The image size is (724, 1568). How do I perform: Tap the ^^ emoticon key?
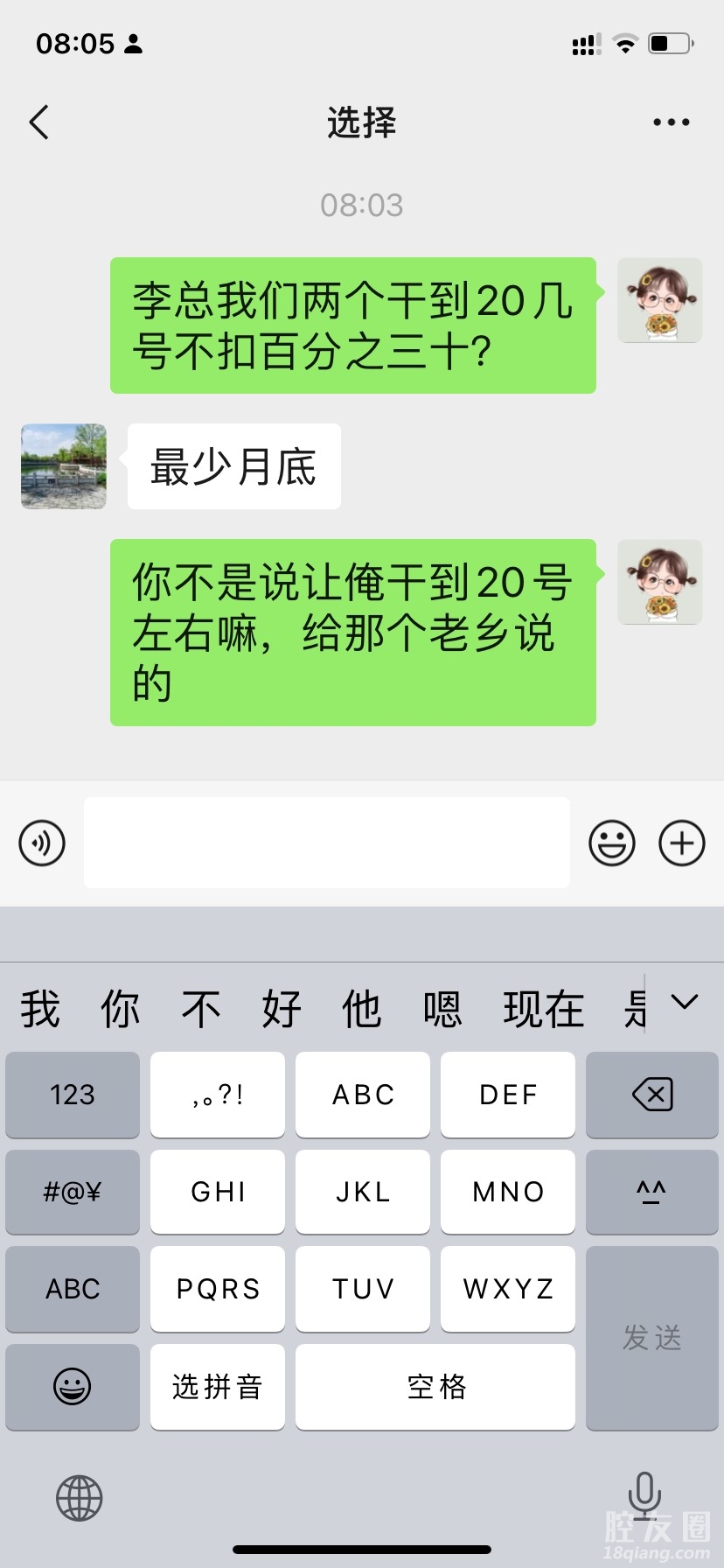click(651, 1191)
